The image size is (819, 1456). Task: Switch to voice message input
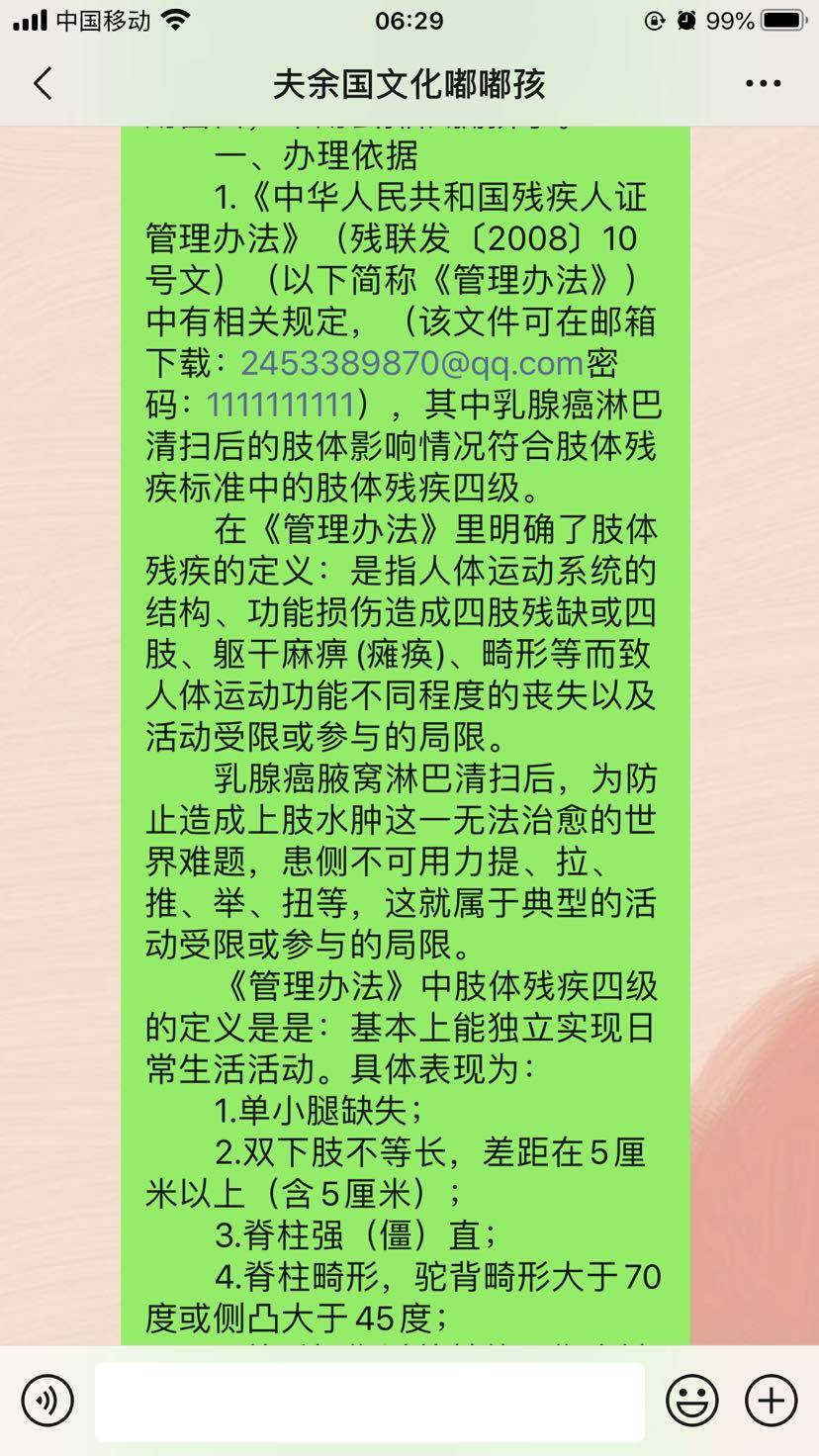pyautogui.click(x=47, y=1401)
